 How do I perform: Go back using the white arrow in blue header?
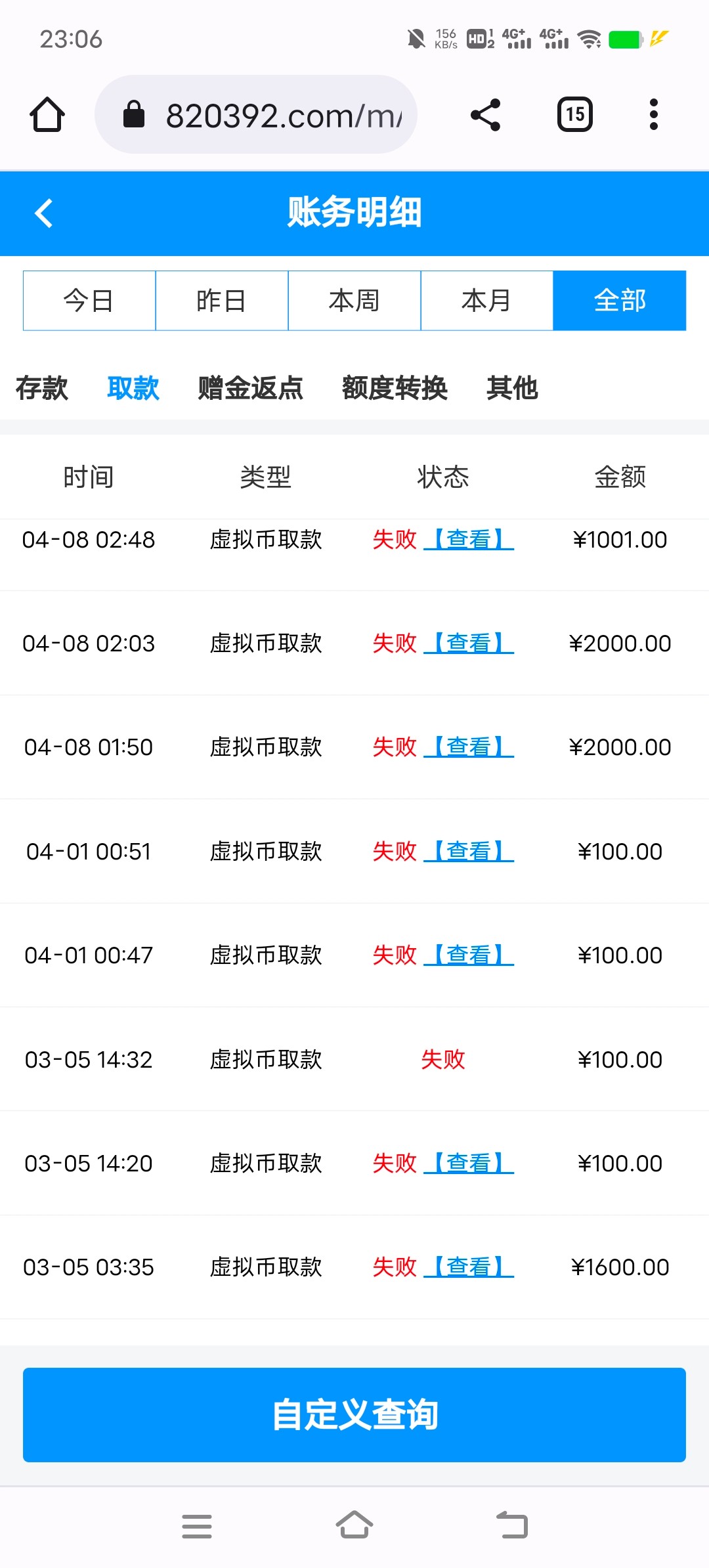click(43, 213)
